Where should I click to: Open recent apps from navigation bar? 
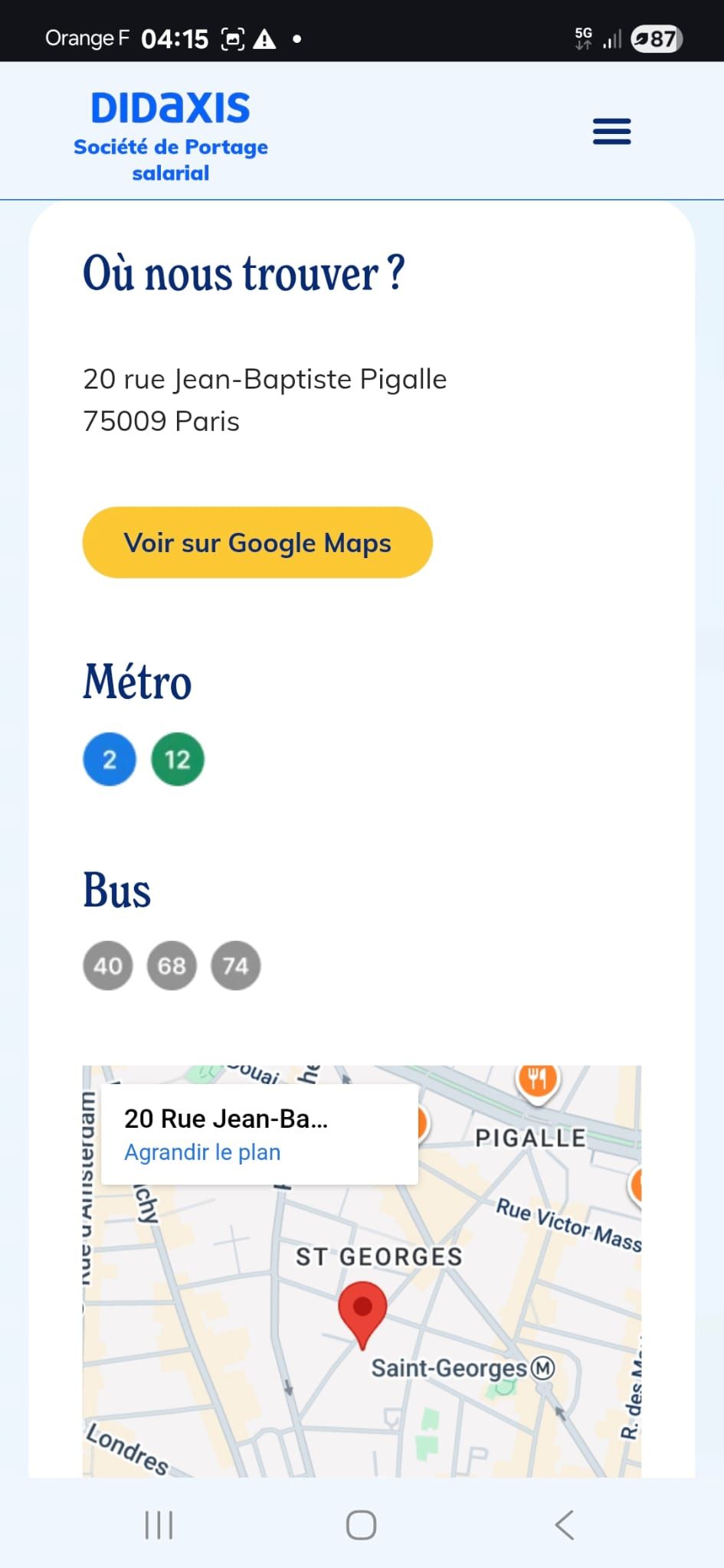(x=159, y=1524)
